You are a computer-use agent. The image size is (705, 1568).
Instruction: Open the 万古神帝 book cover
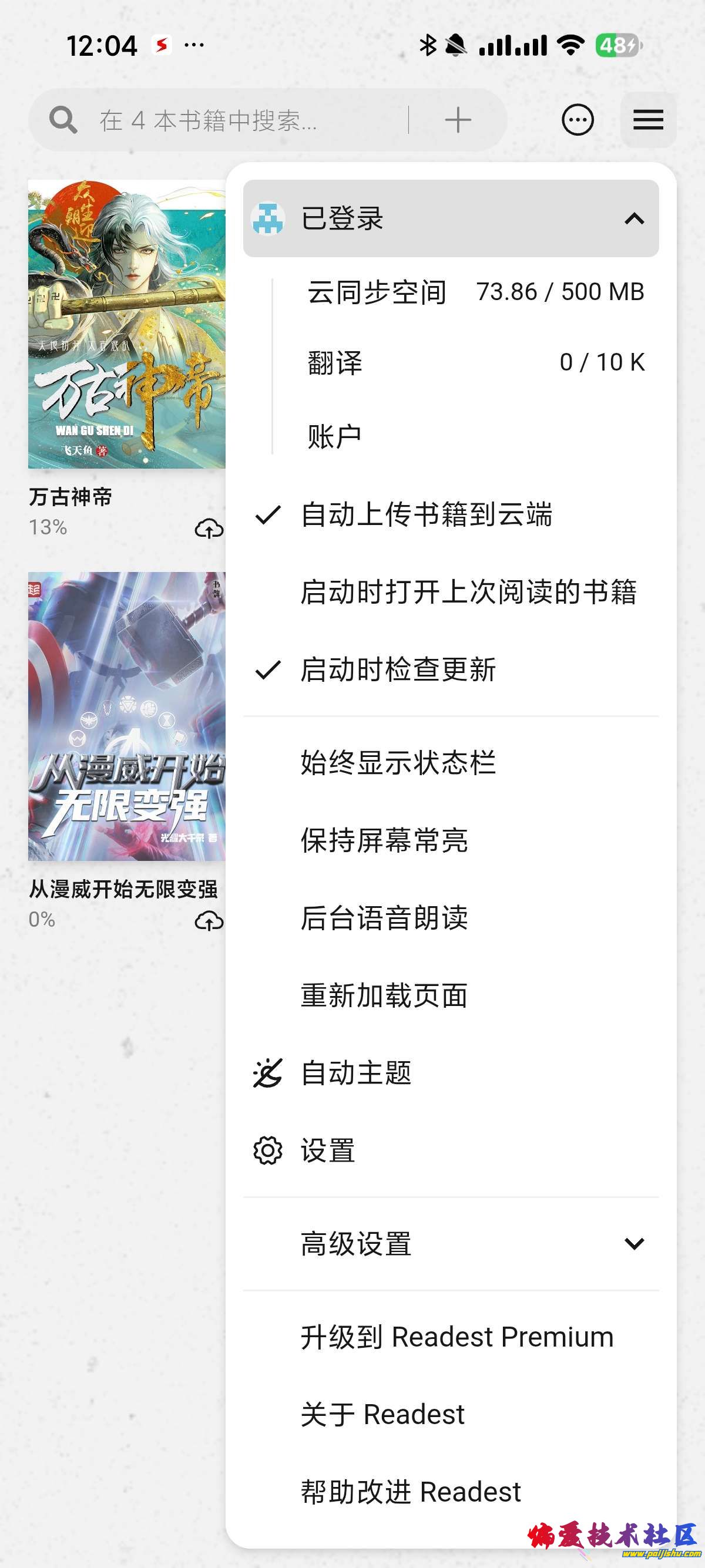pos(127,324)
